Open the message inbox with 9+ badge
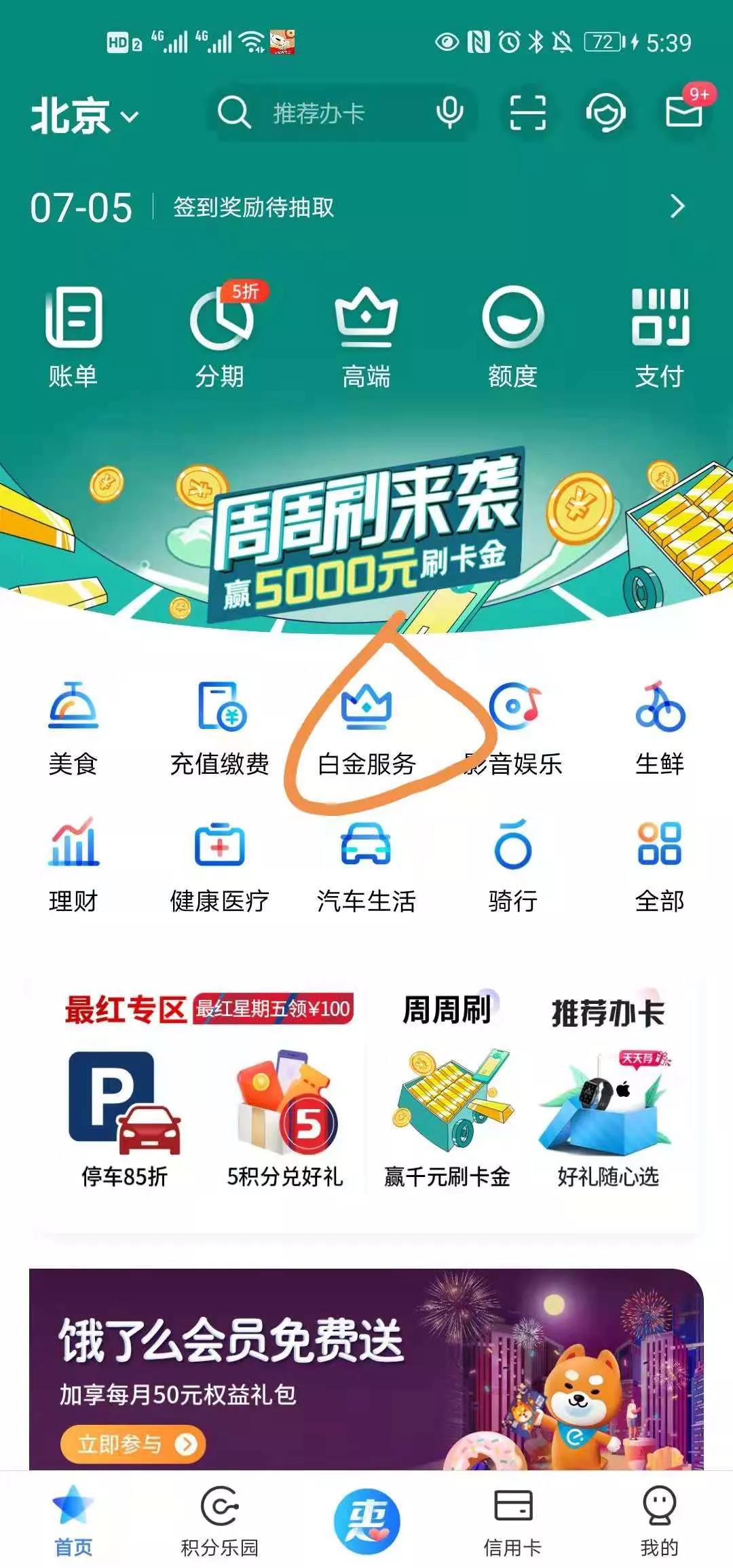The width and height of the screenshot is (733, 1568). click(x=684, y=111)
